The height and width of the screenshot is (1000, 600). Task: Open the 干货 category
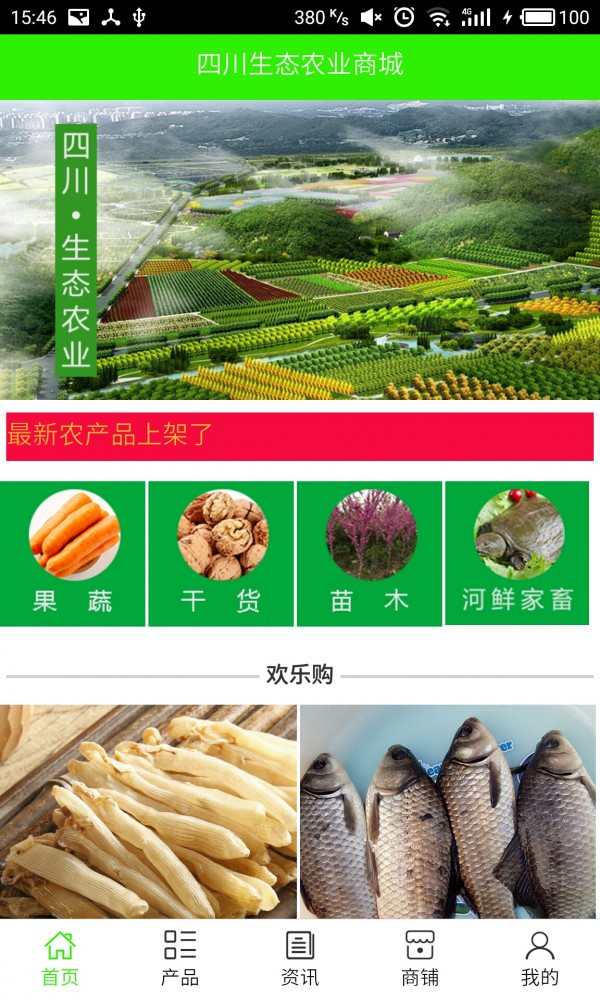pos(221,554)
